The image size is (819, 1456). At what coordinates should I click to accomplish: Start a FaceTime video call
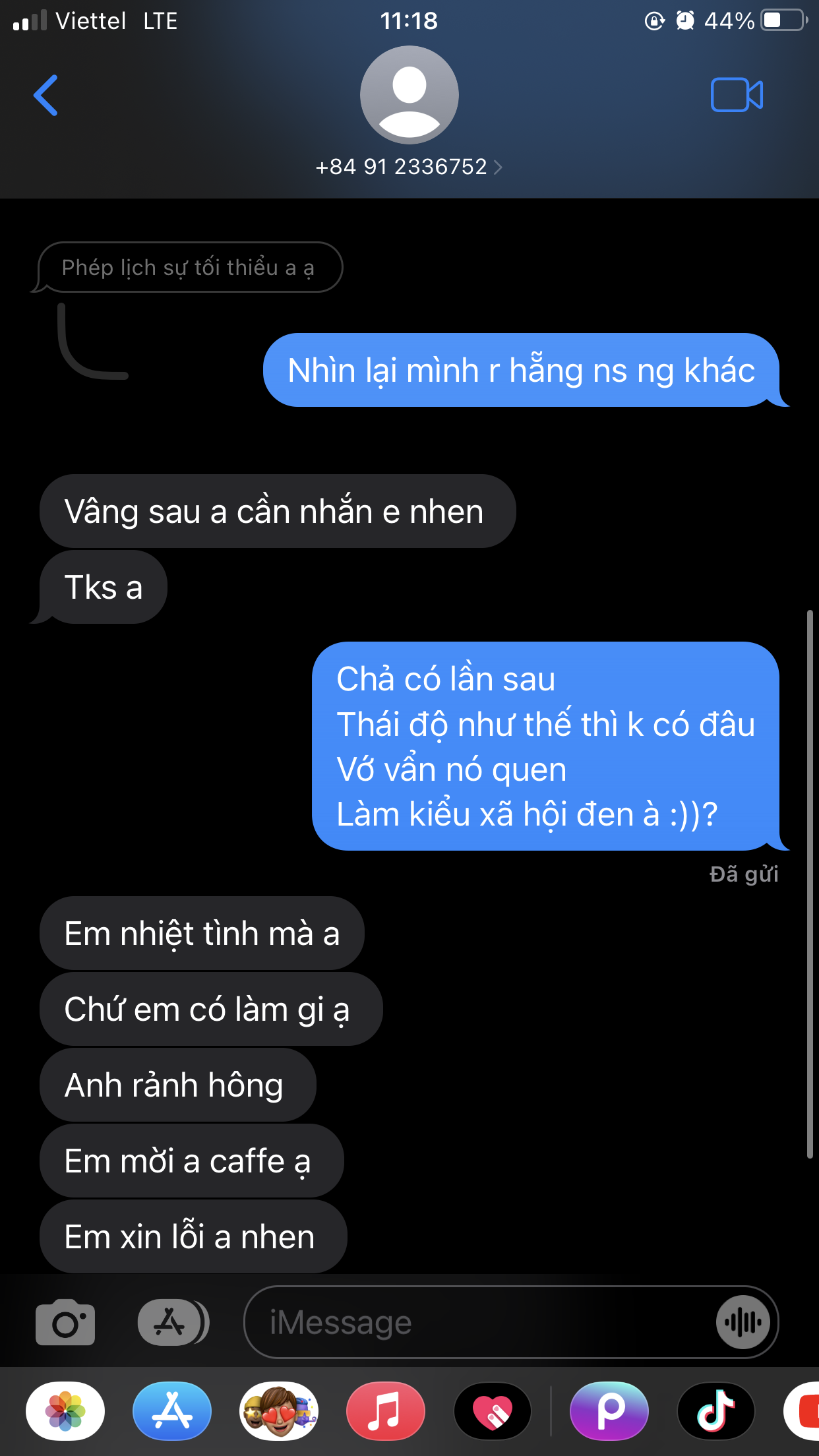(x=737, y=95)
